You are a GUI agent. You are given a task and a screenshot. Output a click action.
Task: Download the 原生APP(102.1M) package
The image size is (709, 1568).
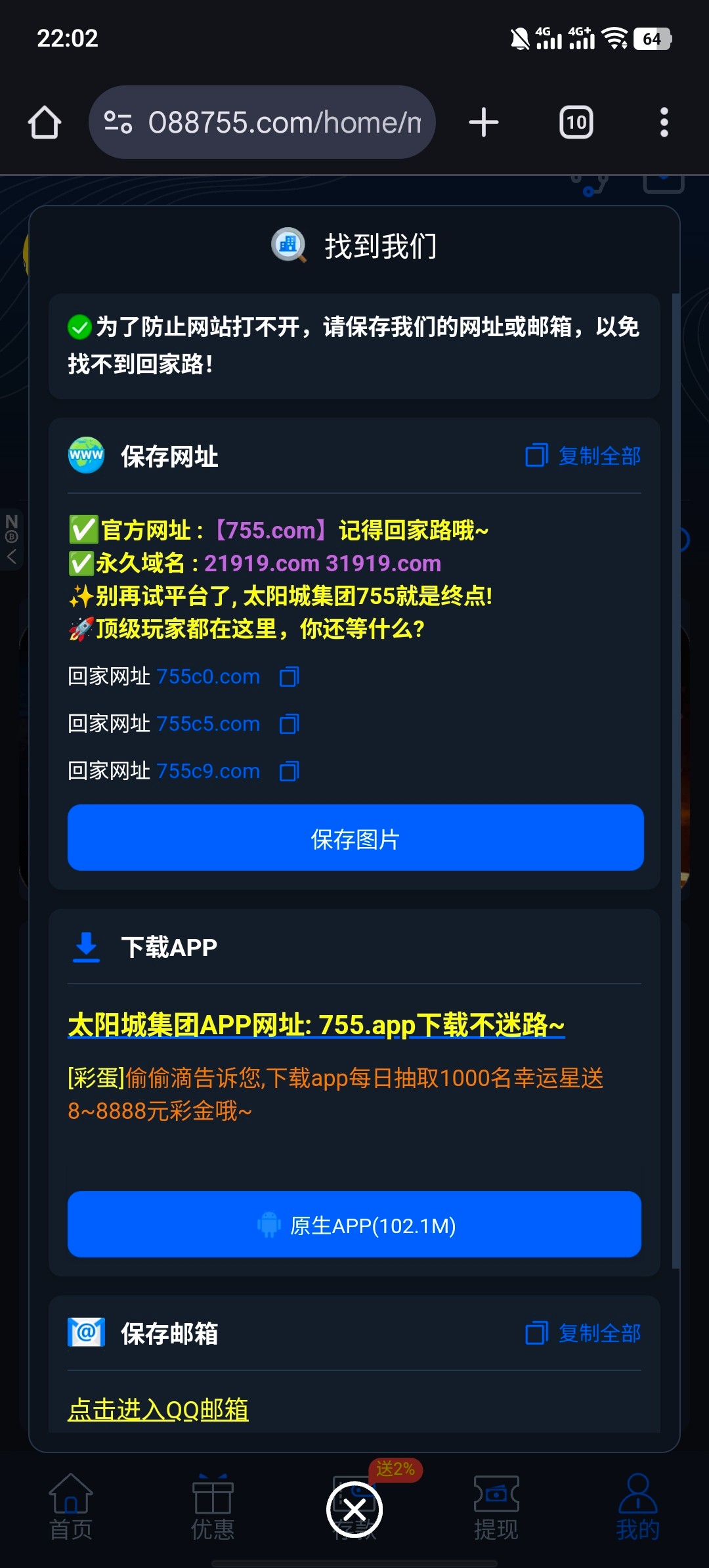(x=354, y=1225)
